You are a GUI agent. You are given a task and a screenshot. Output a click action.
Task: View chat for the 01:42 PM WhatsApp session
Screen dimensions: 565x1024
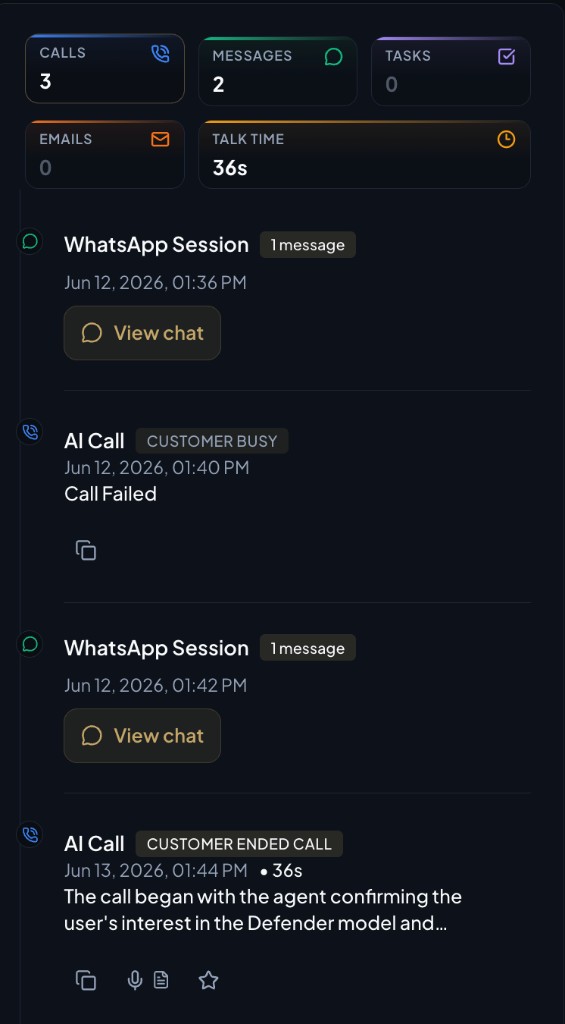pyautogui.click(x=142, y=736)
